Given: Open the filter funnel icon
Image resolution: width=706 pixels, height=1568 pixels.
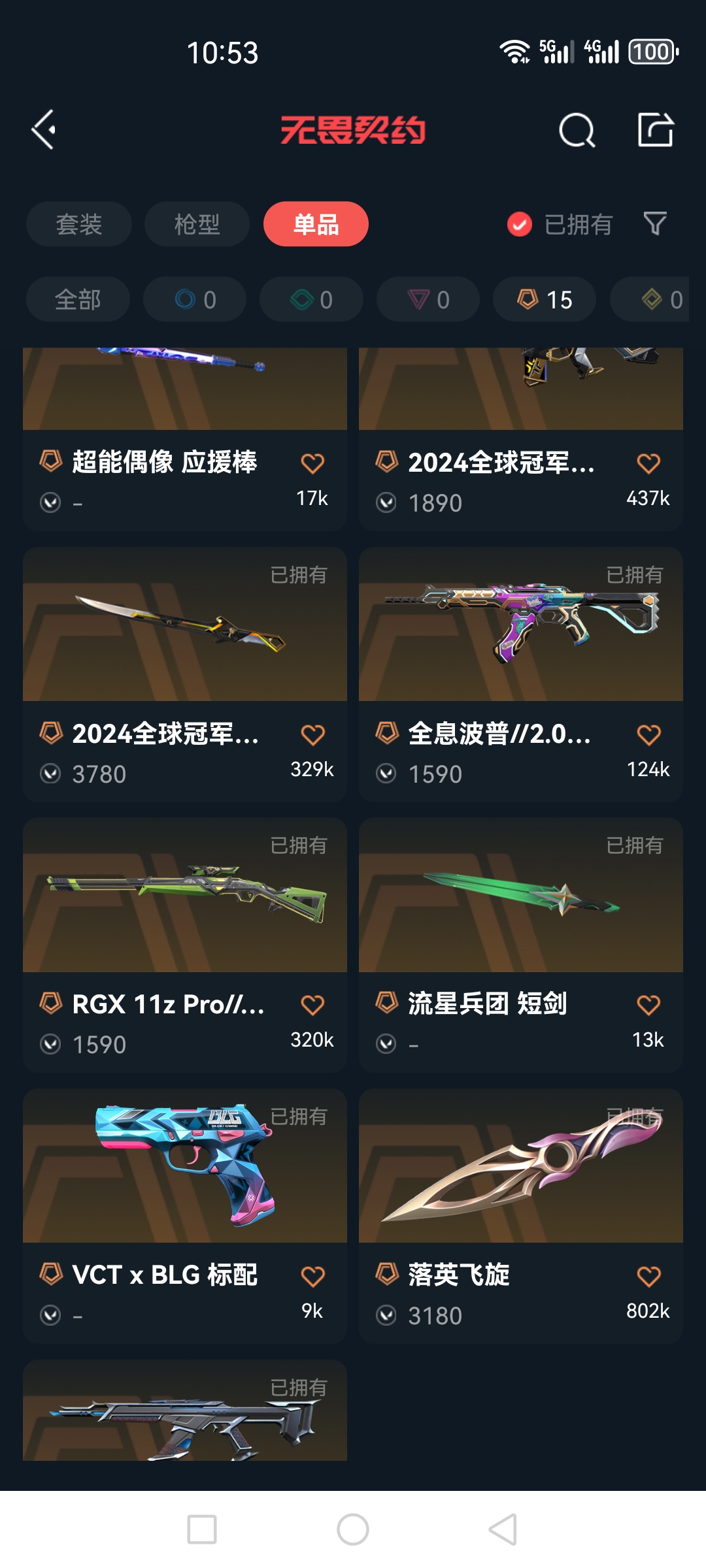Looking at the screenshot, I should 655,224.
